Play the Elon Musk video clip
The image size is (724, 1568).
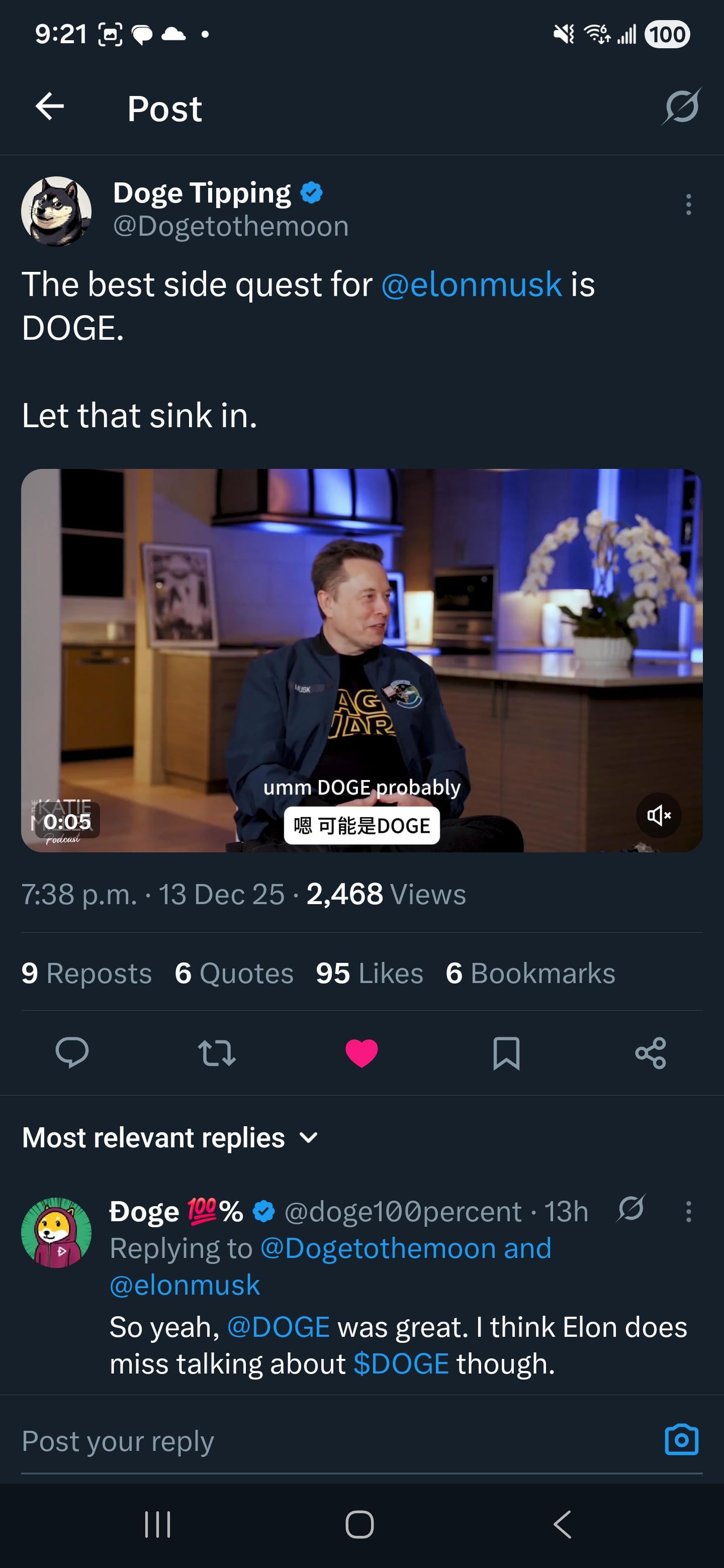(361, 660)
